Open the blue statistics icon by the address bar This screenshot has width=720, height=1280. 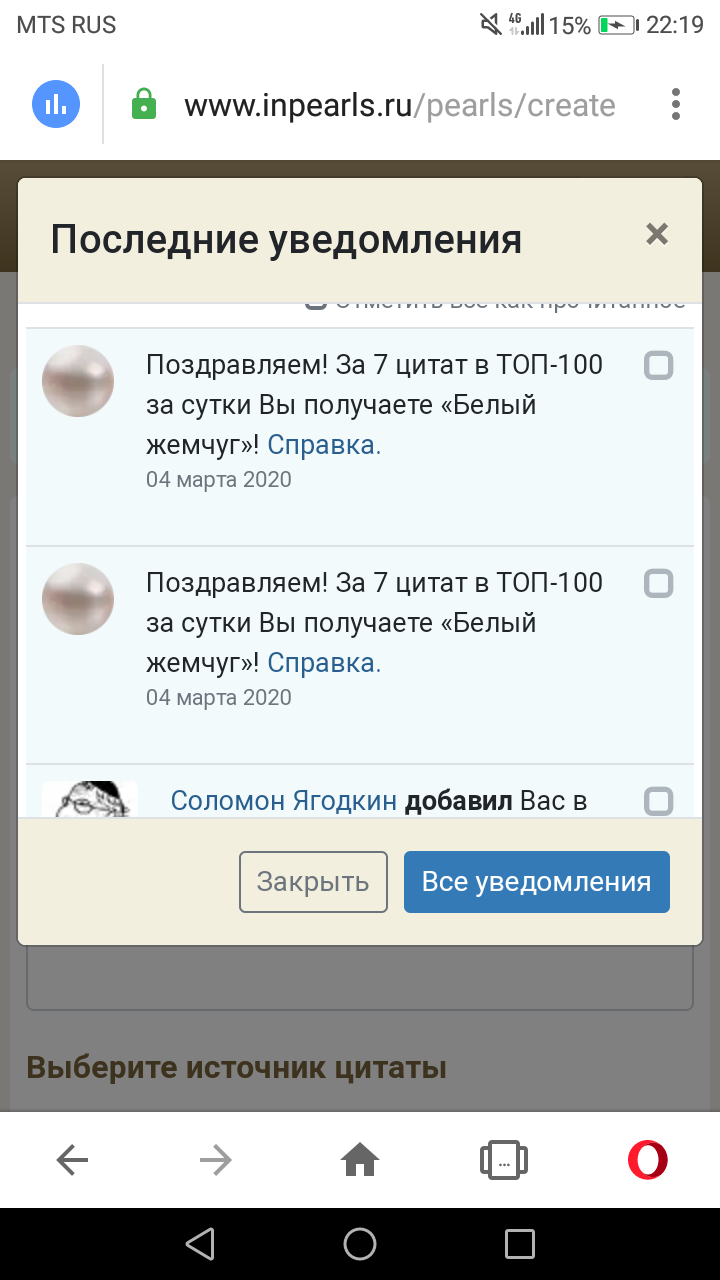click(x=56, y=104)
